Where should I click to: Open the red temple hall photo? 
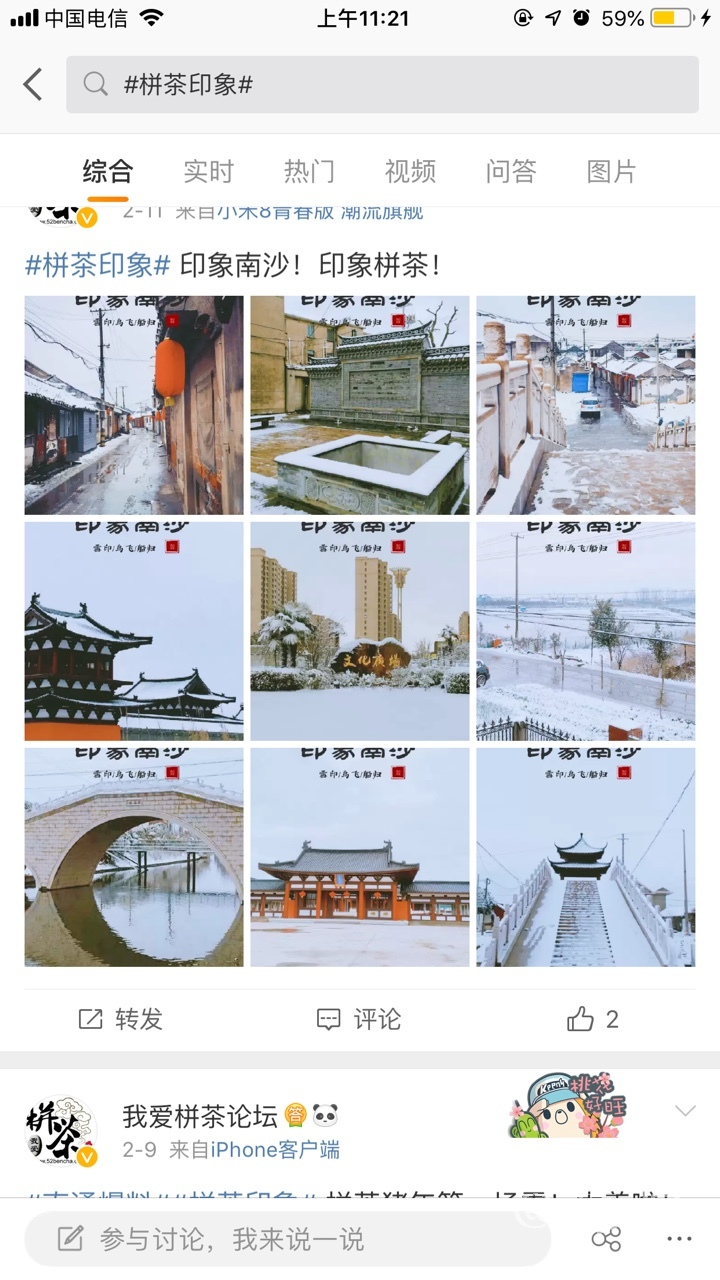(359, 857)
